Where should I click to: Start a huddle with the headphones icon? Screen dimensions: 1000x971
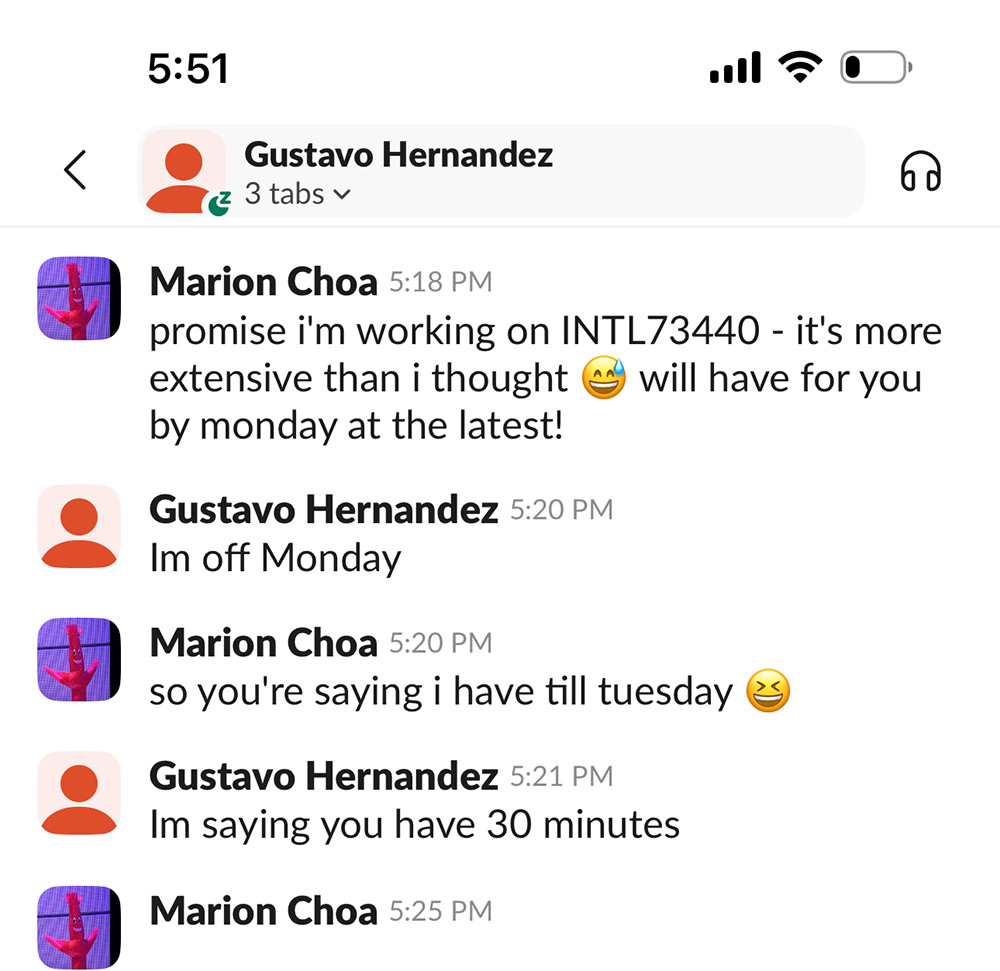(x=921, y=172)
